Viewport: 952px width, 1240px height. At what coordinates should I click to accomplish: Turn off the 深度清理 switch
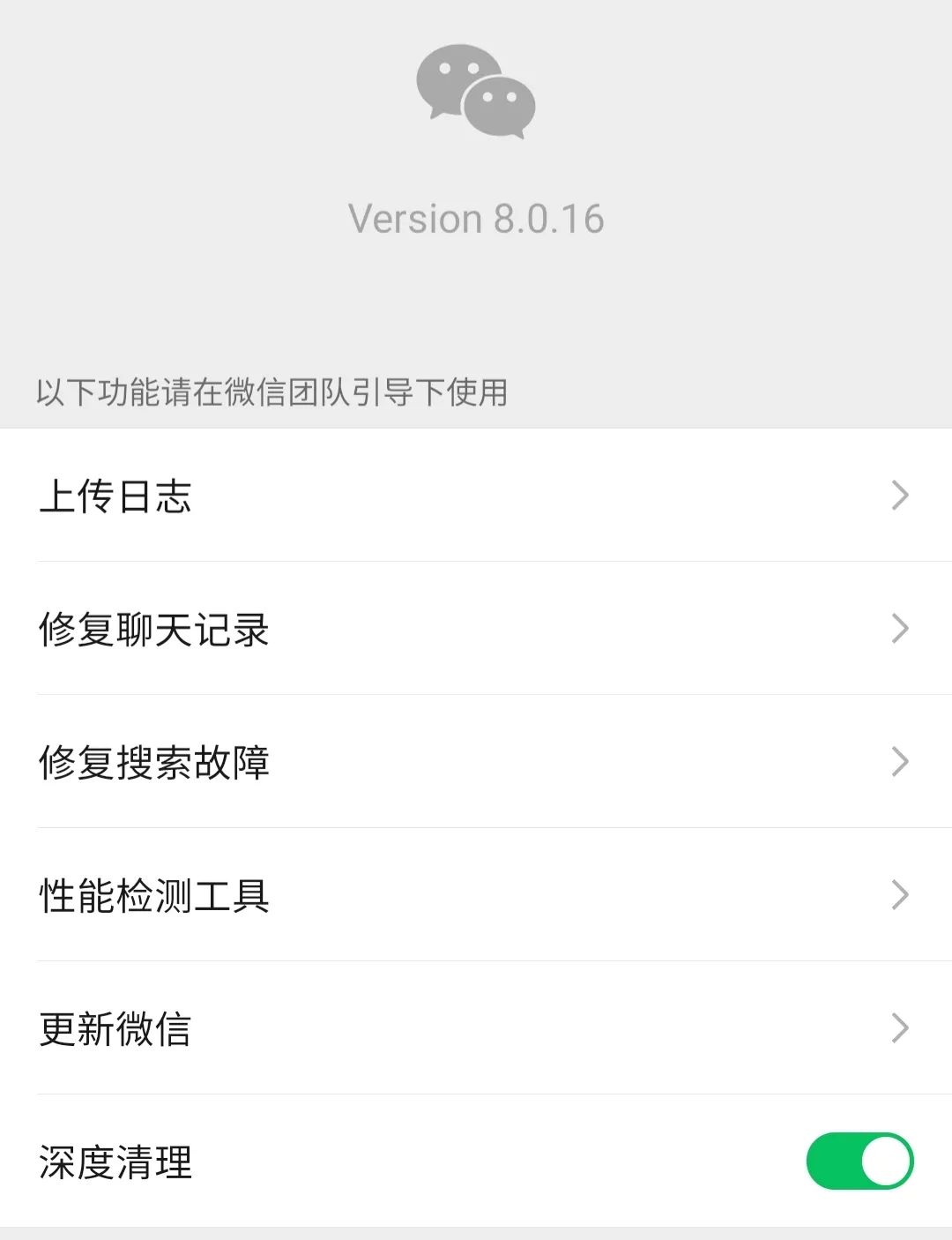(859, 1161)
